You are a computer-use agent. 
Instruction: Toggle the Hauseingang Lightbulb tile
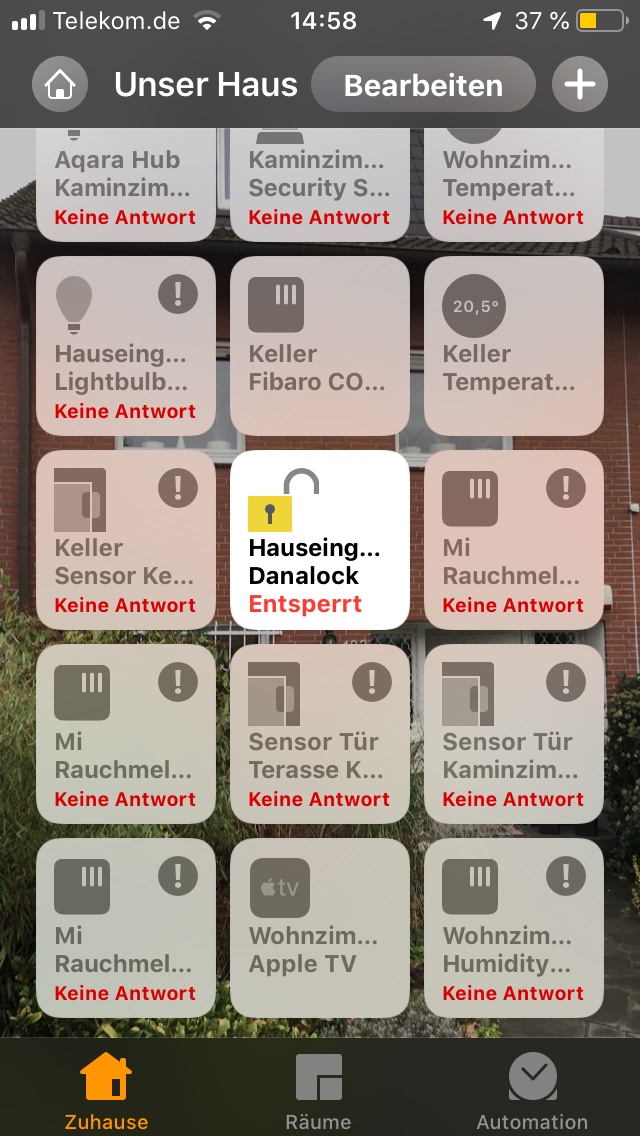125,346
